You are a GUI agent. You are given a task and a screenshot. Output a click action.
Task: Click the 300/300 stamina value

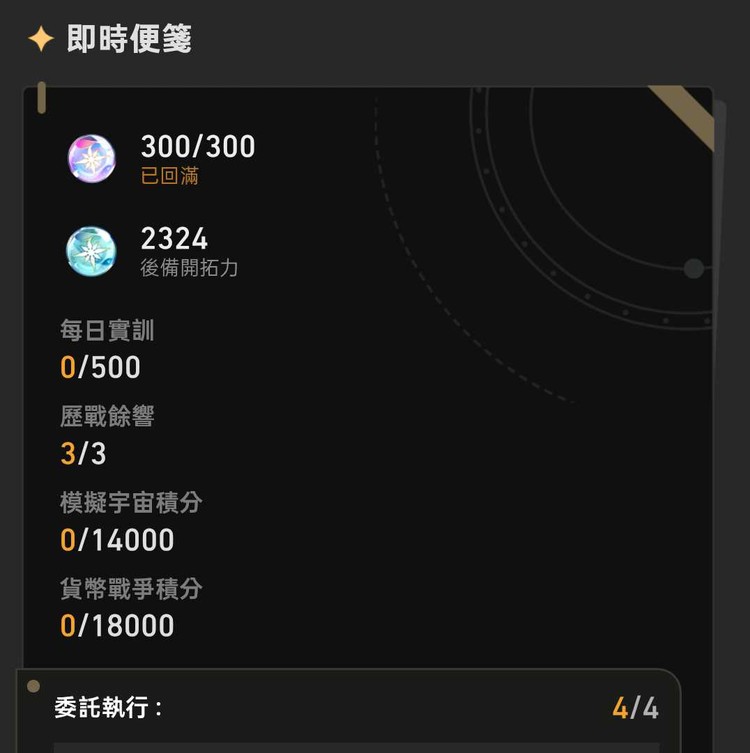(200, 148)
